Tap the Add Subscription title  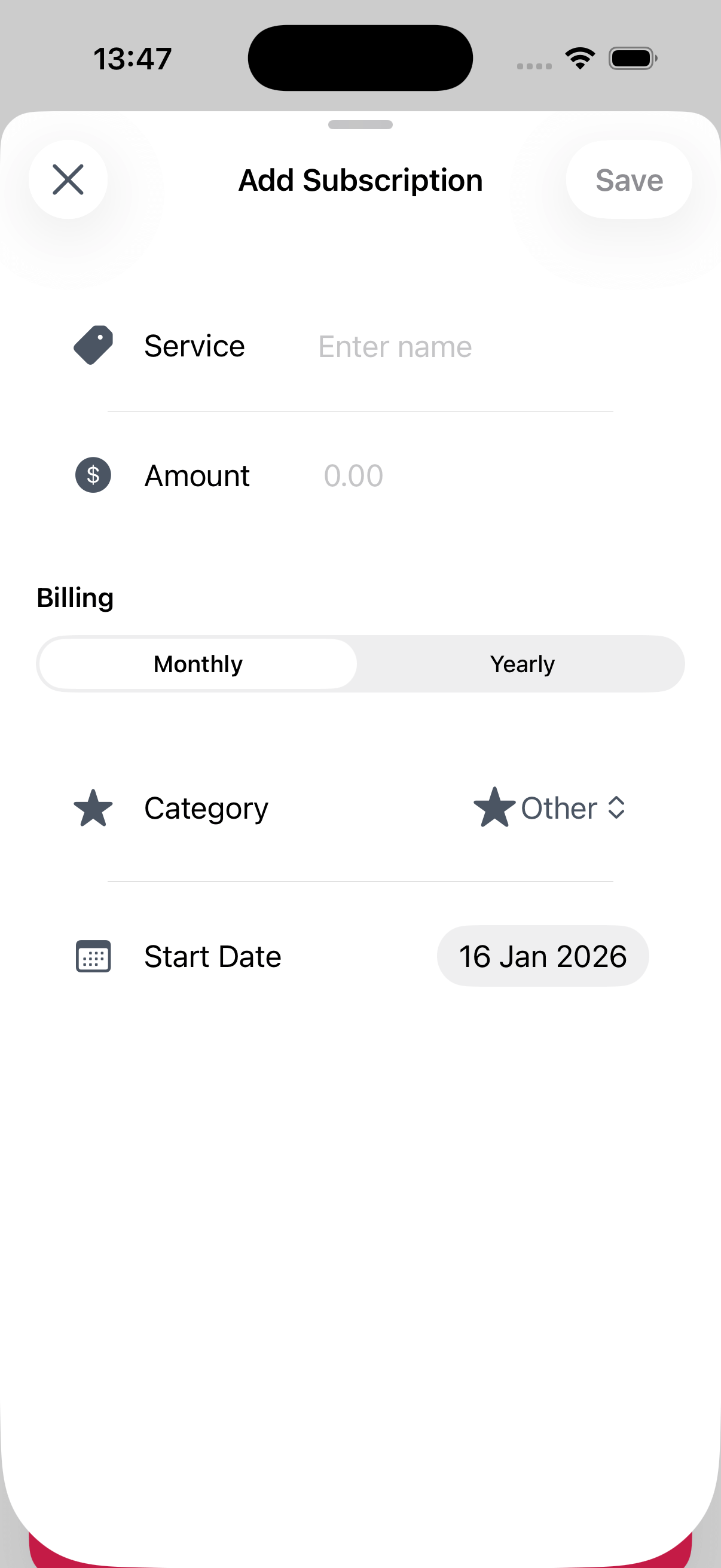(360, 179)
